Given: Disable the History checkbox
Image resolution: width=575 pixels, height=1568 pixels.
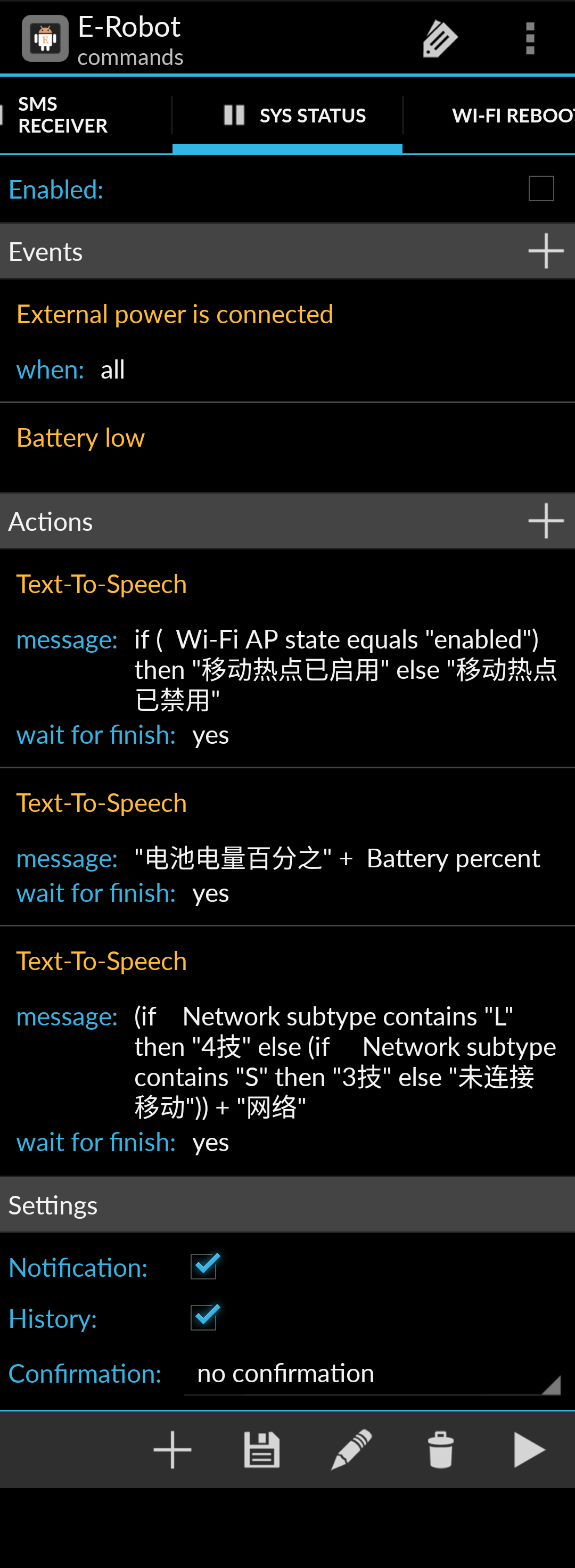Looking at the screenshot, I should (x=205, y=1317).
